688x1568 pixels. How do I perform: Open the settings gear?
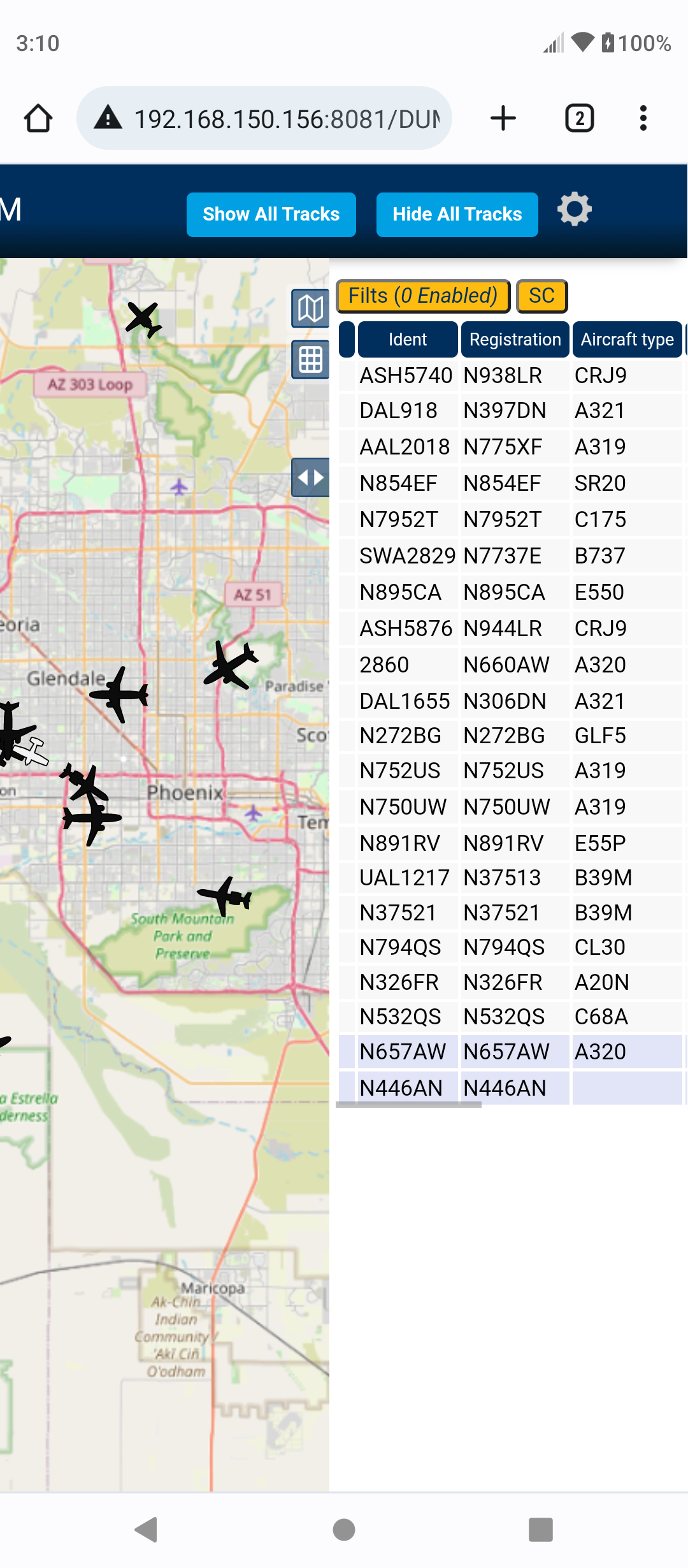574,209
